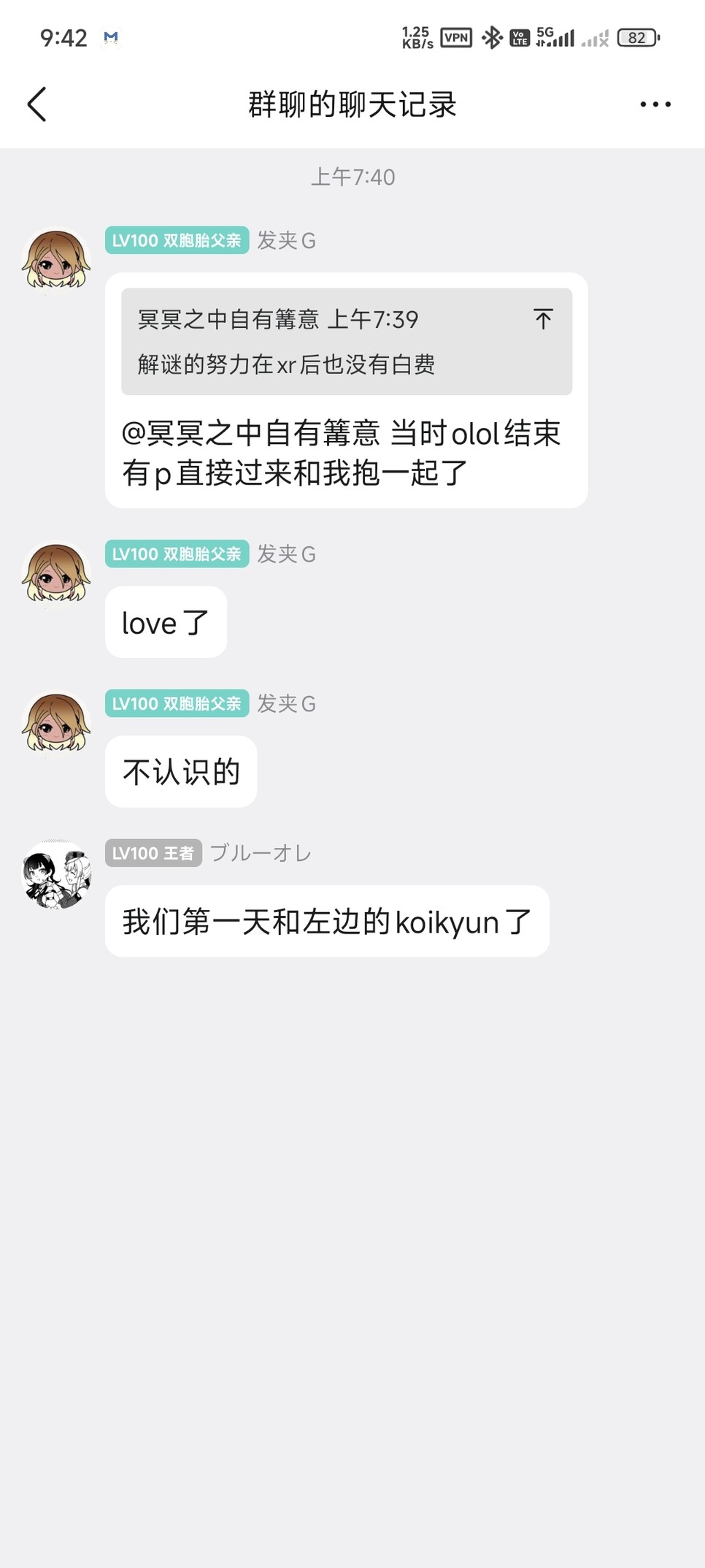Open 发夹G's avatar beside '不认识的'
This screenshot has width=705, height=1568.
coord(56,724)
